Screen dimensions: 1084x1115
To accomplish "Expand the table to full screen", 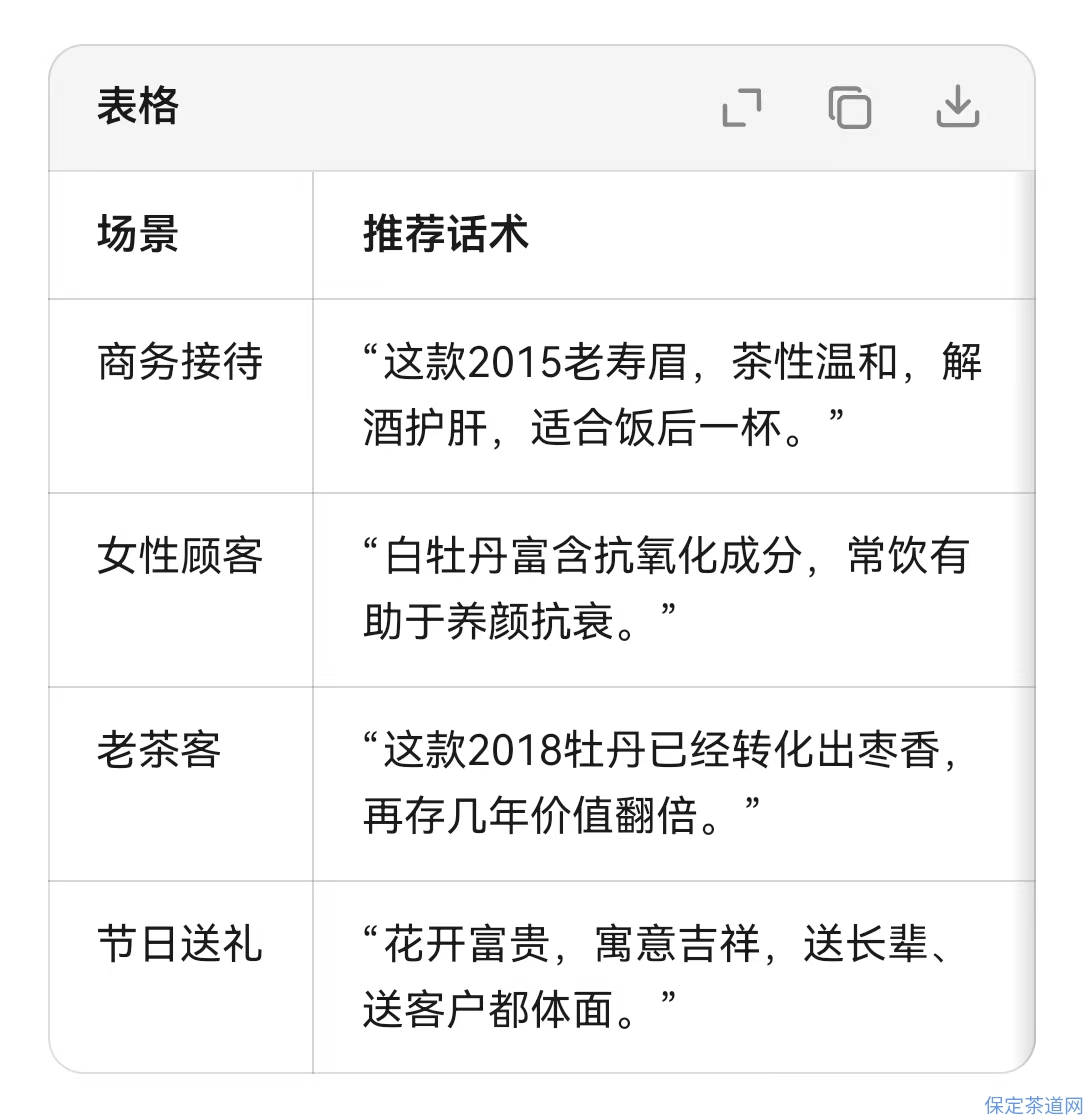I will click(x=742, y=108).
